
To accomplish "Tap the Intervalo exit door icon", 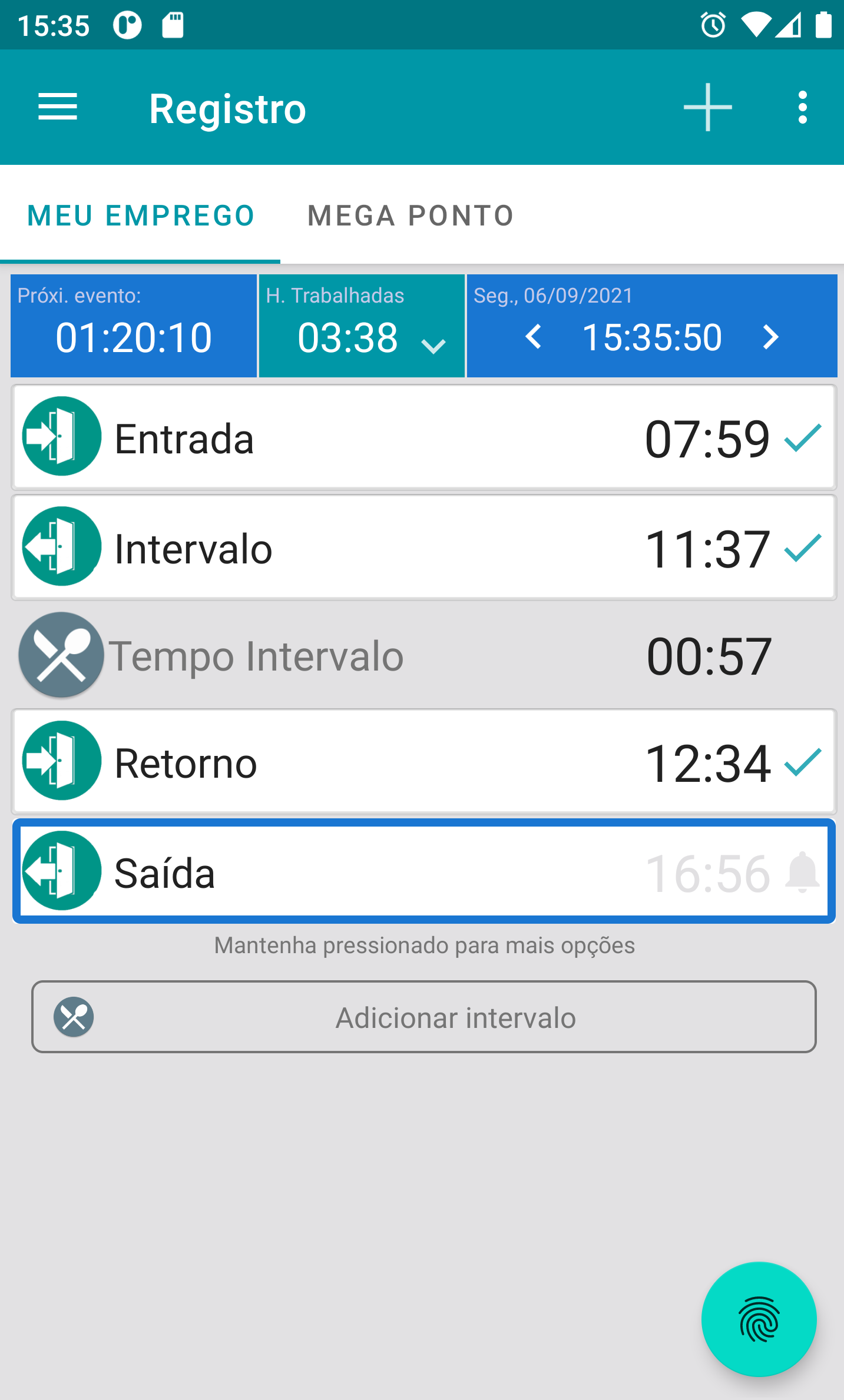I will pyautogui.click(x=61, y=547).
